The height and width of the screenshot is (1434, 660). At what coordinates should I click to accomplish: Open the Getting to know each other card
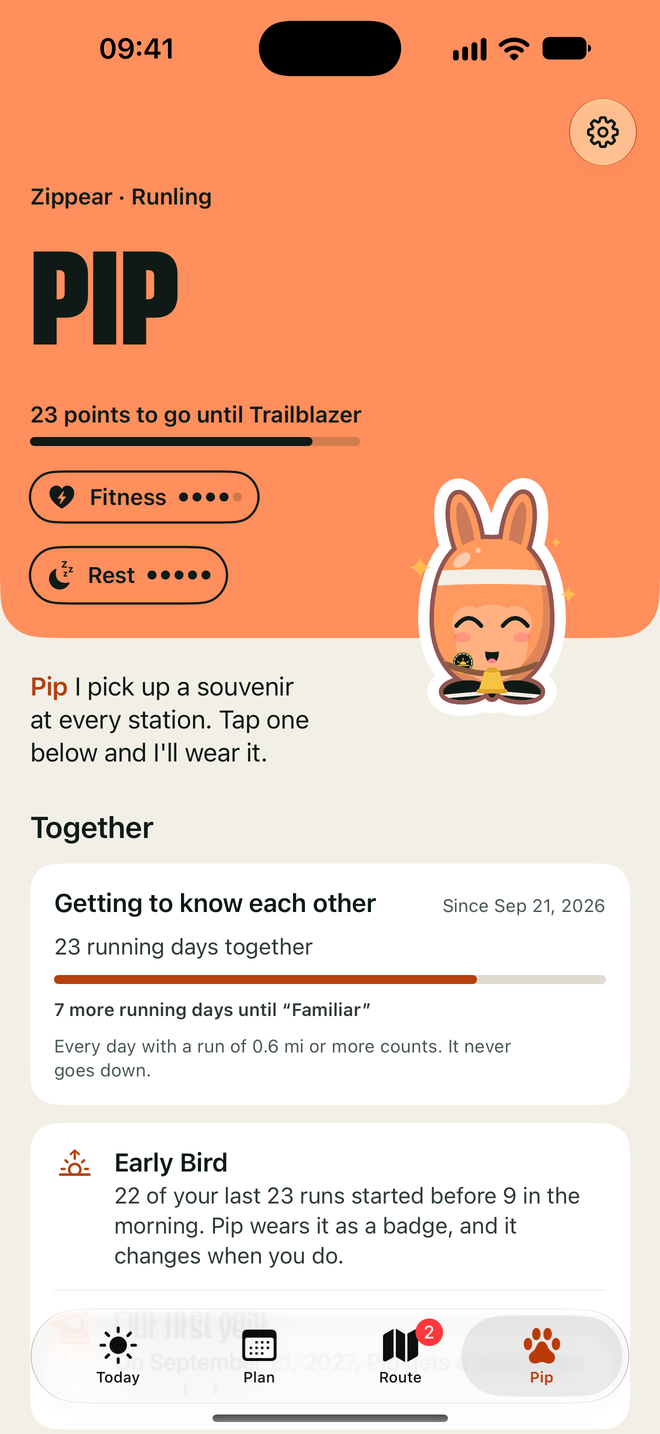point(330,984)
